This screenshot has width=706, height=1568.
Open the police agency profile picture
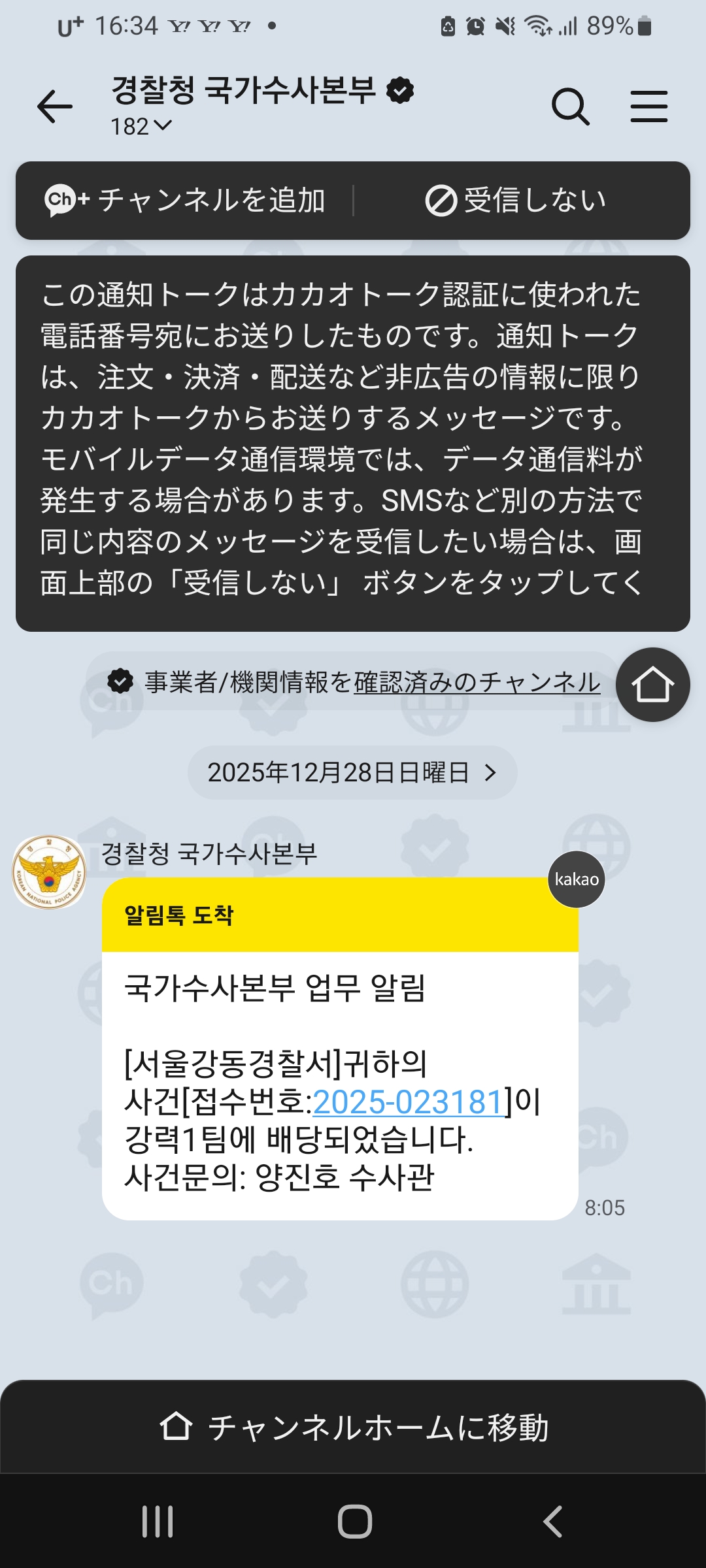pyautogui.click(x=49, y=872)
